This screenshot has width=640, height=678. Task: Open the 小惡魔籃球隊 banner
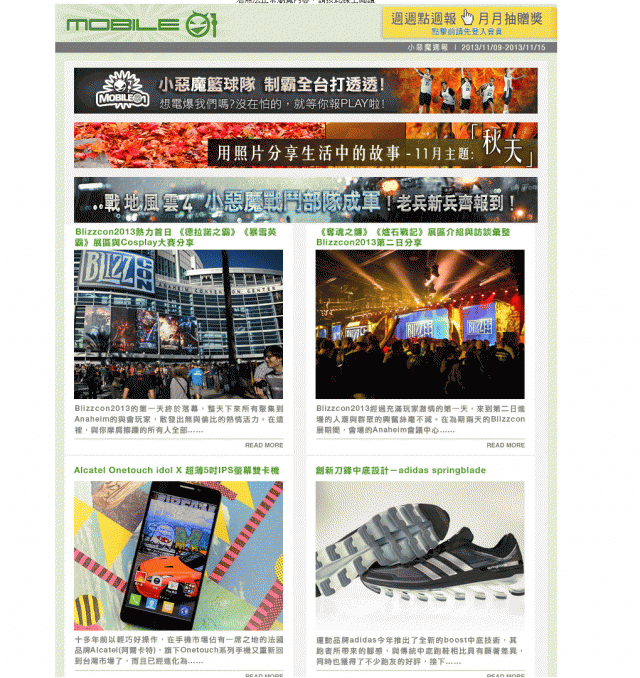[305, 90]
